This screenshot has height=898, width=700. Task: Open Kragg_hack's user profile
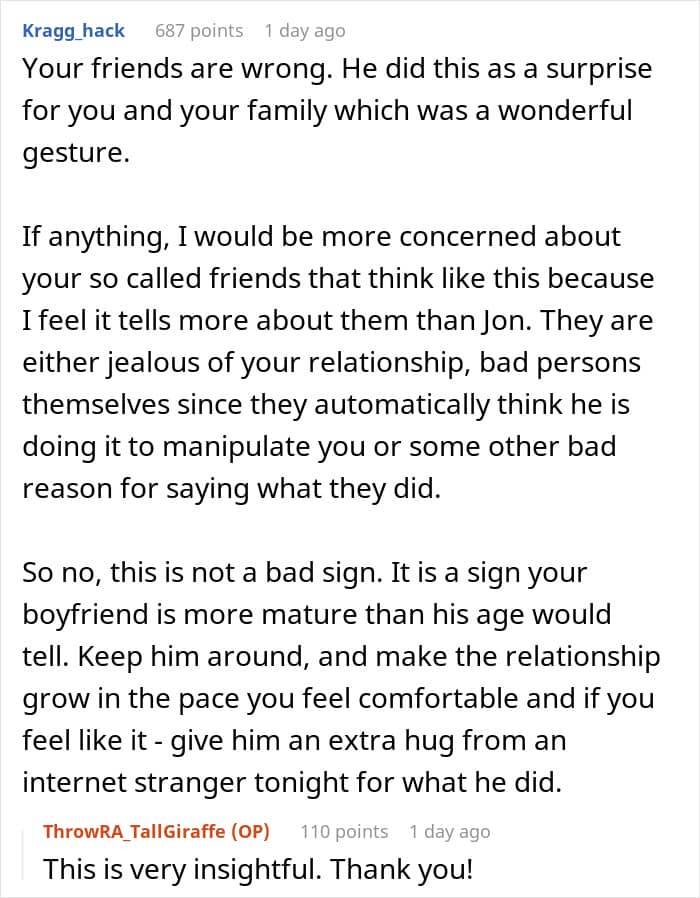click(73, 30)
